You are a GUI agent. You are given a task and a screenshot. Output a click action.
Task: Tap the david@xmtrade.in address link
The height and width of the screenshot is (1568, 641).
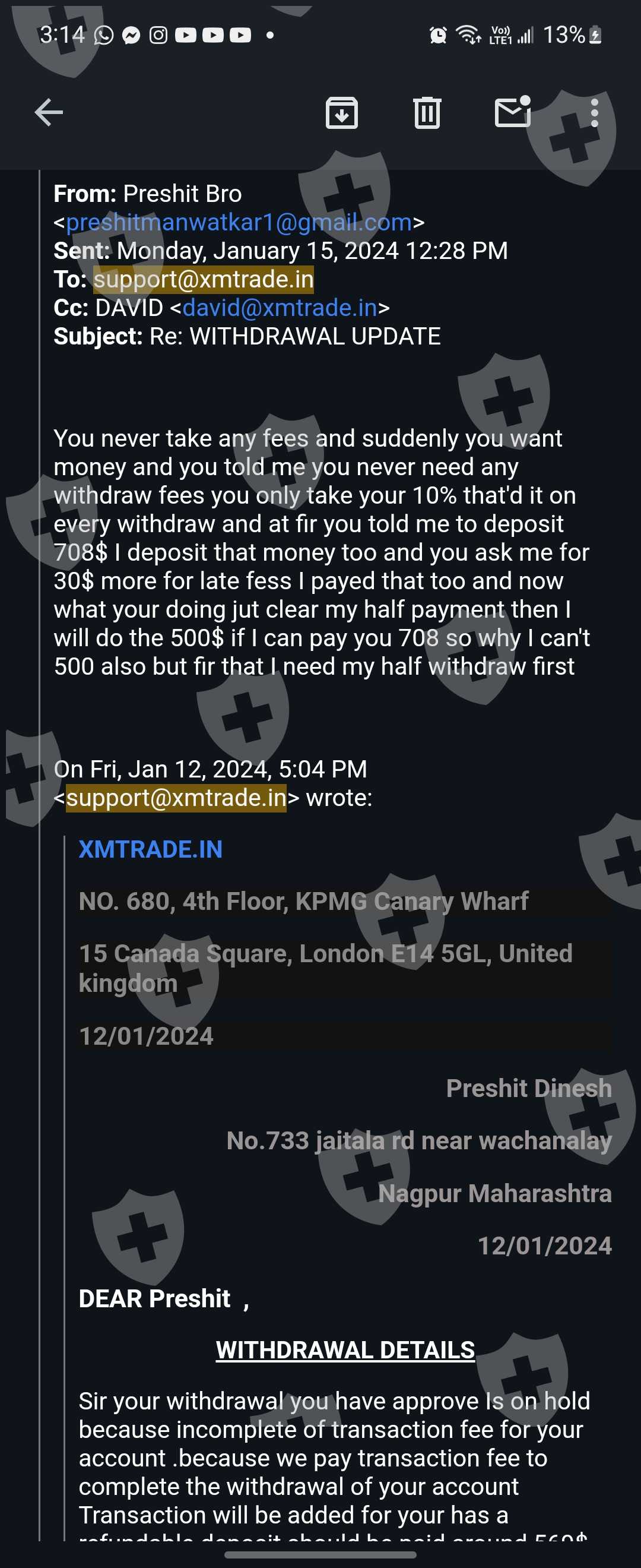pyautogui.click(x=280, y=308)
